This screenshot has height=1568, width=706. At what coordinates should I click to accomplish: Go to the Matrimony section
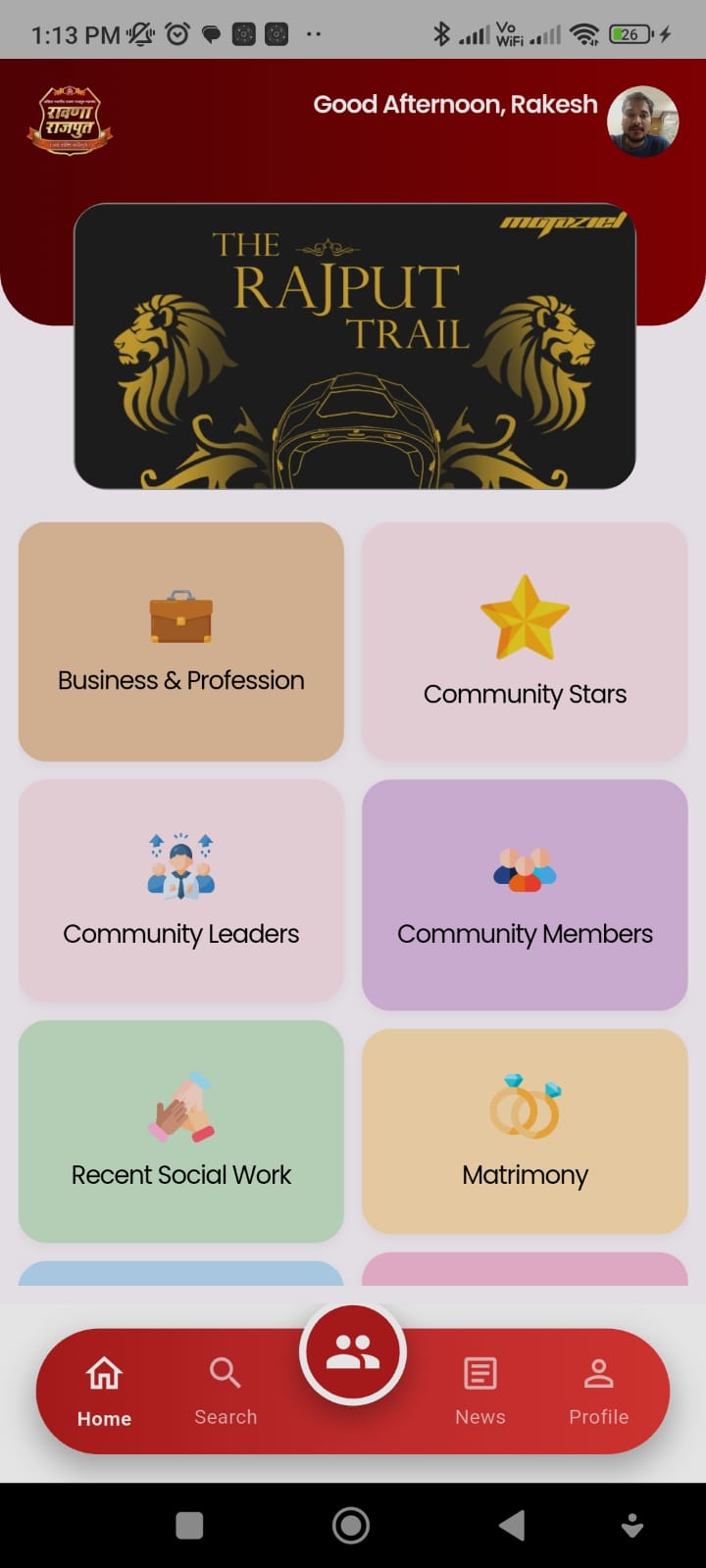tap(525, 1131)
